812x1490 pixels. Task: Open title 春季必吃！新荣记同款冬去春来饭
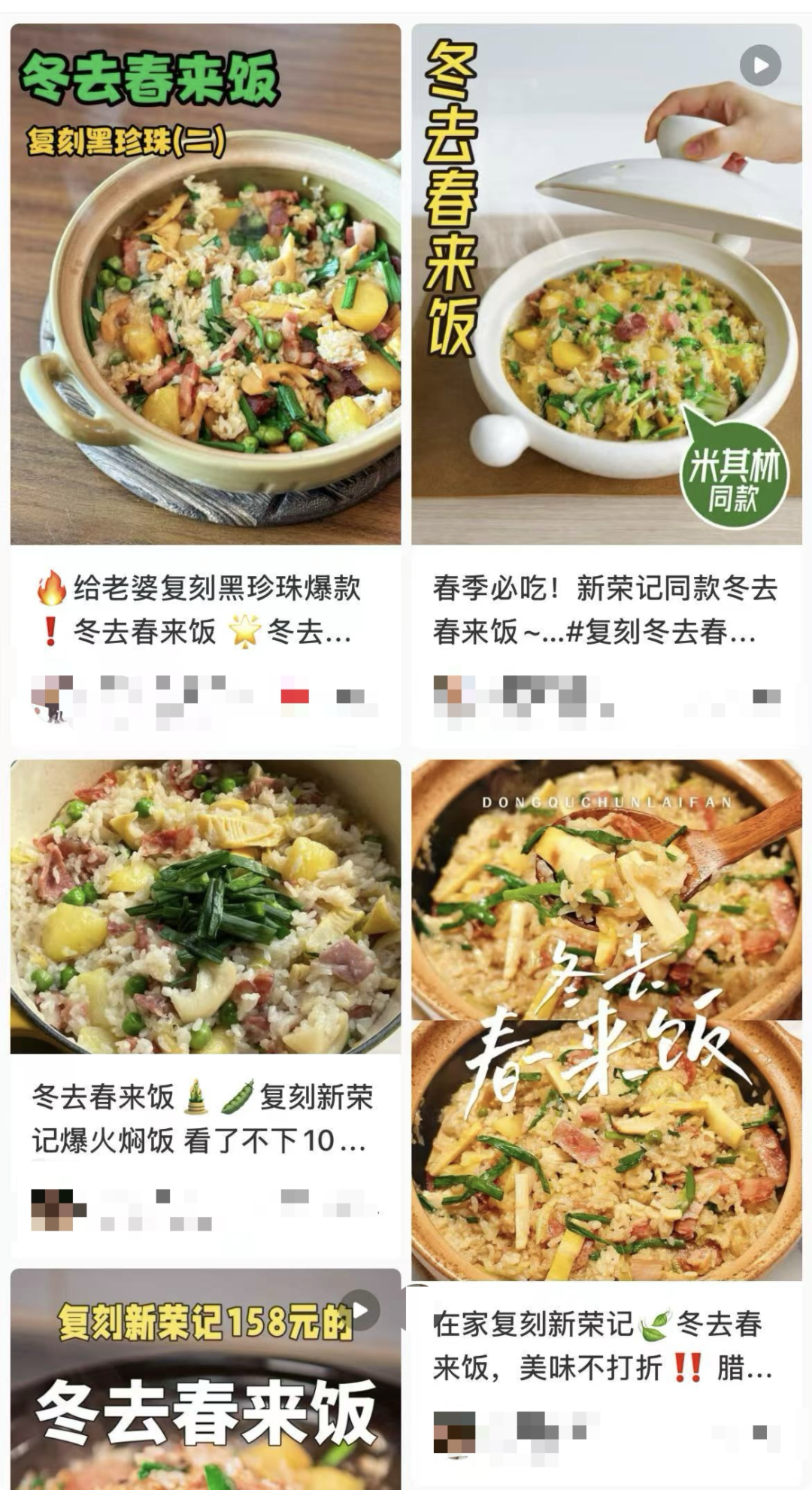[604, 609]
